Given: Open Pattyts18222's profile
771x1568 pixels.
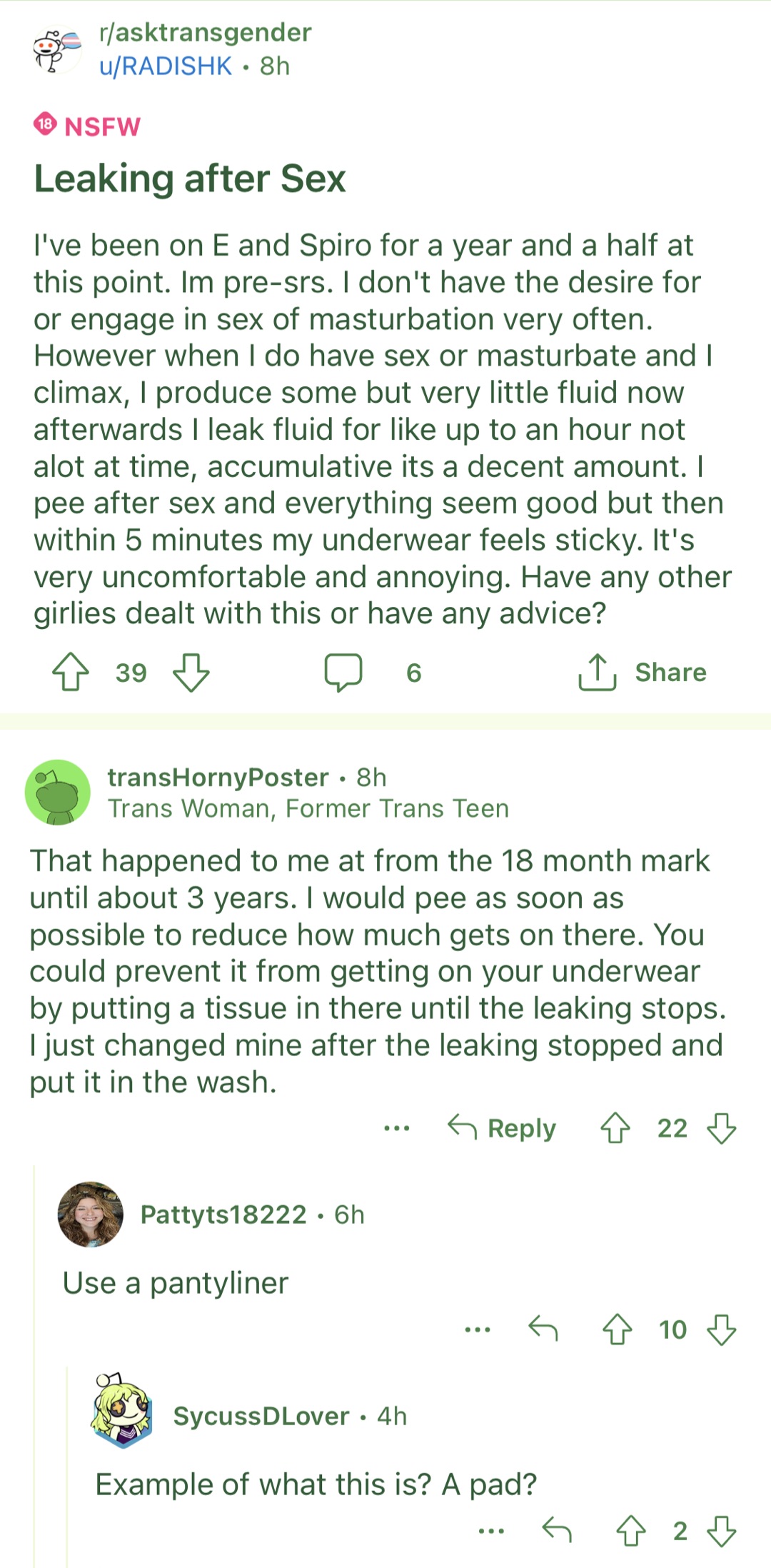Looking at the screenshot, I should click(223, 1214).
